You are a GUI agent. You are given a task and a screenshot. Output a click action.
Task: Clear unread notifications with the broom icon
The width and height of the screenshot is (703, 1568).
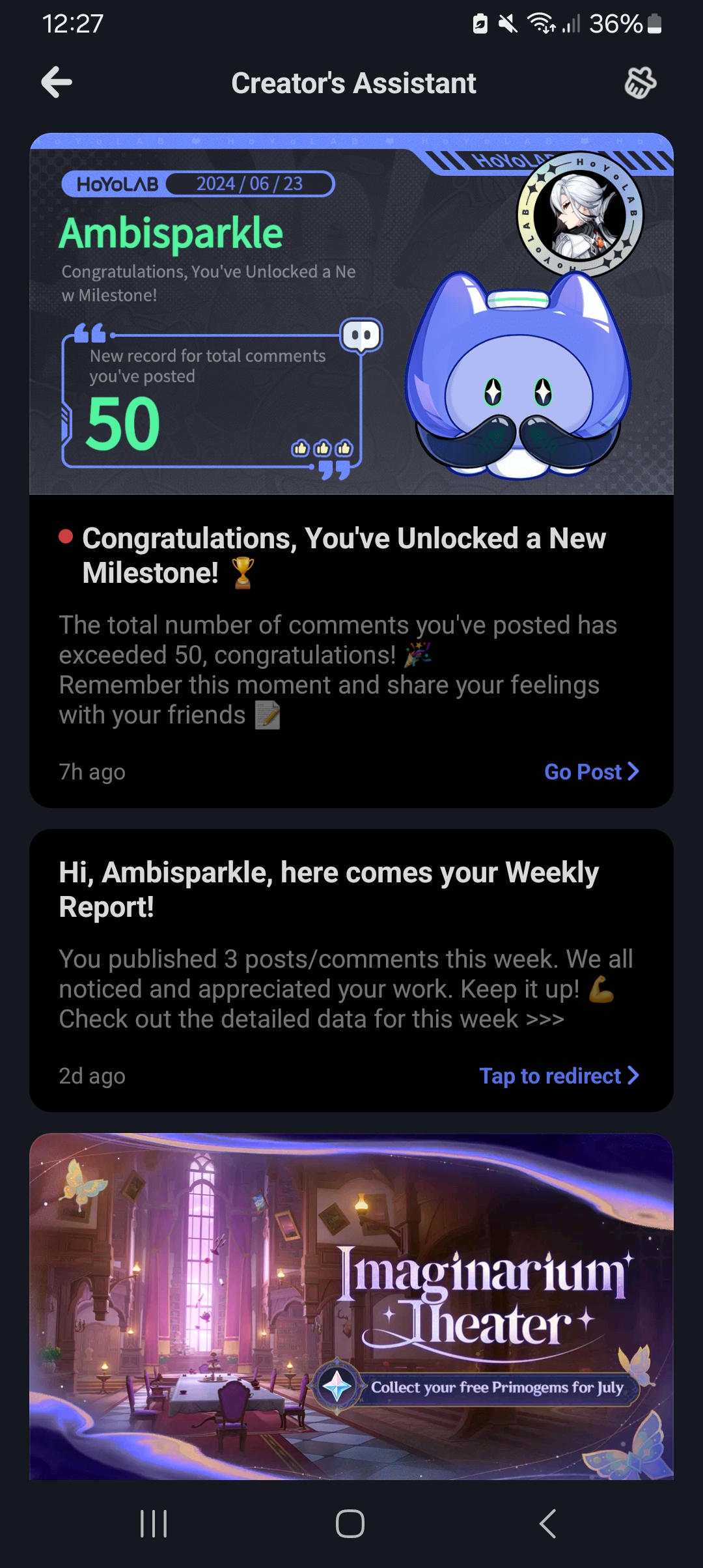click(x=640, y=83)
